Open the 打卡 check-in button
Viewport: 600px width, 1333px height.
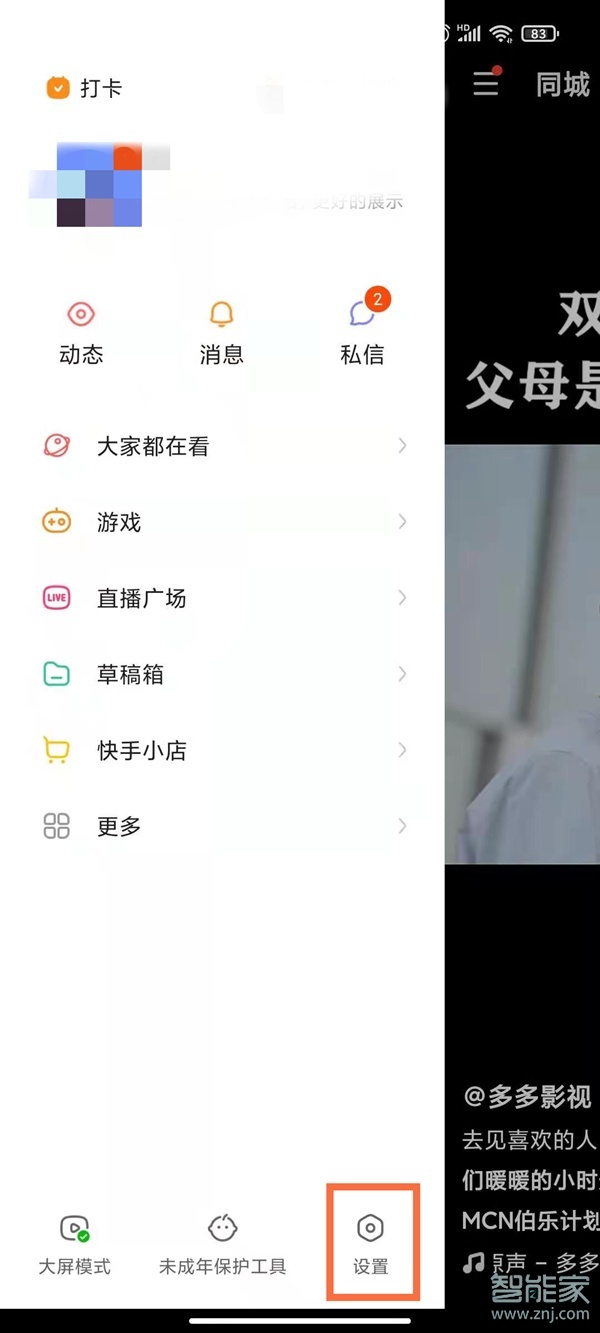[85, 88]
